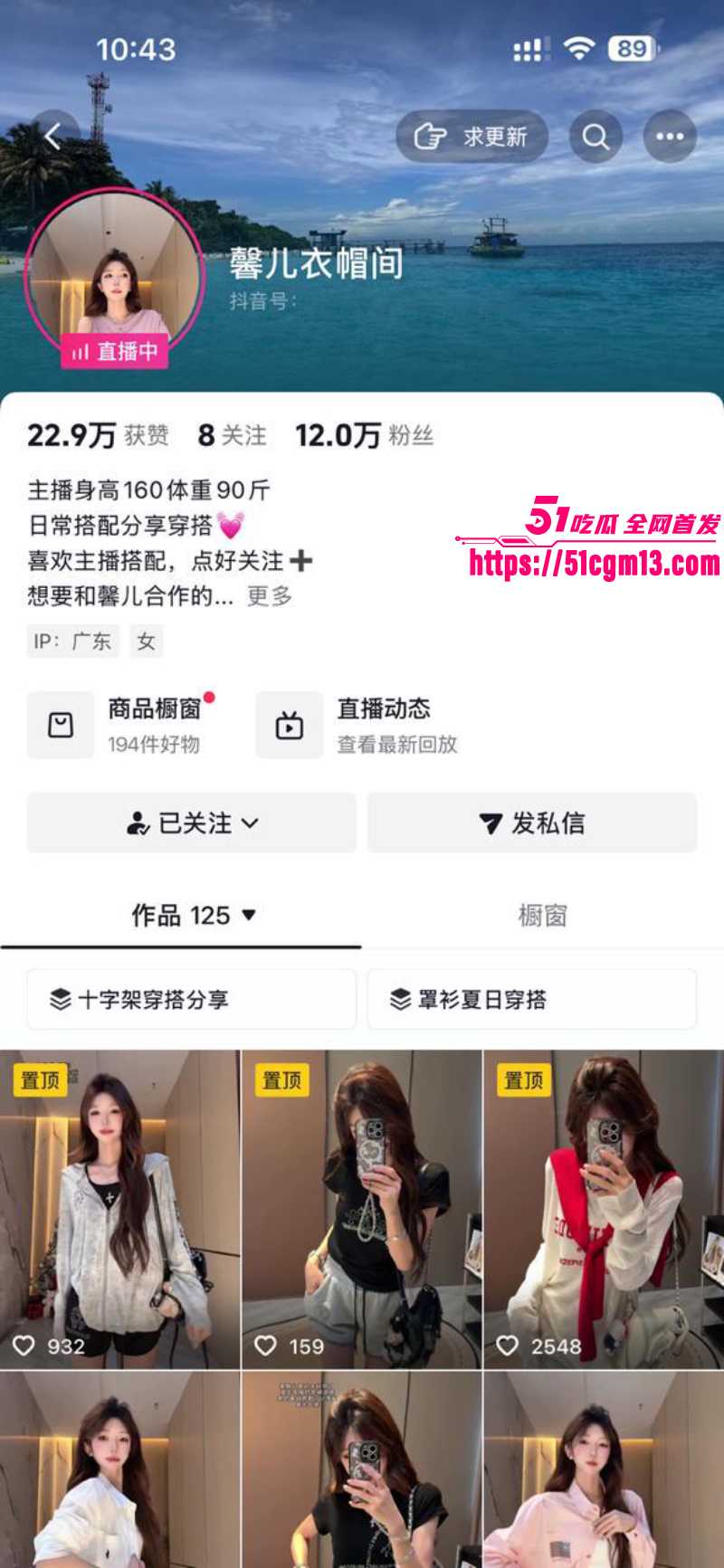
Task: Open the pinned video with 2548 likes
Action: pos(602,1203)
